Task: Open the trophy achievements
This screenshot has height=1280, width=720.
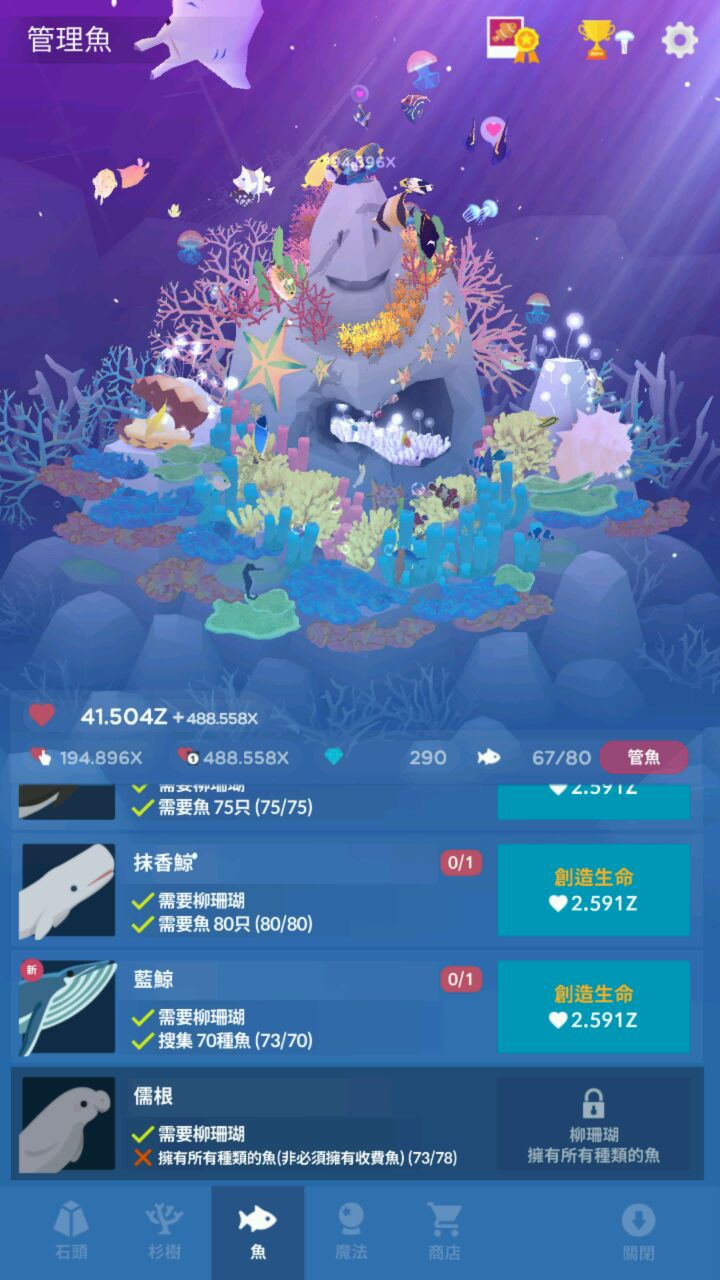Action: [x=596, y=40]
